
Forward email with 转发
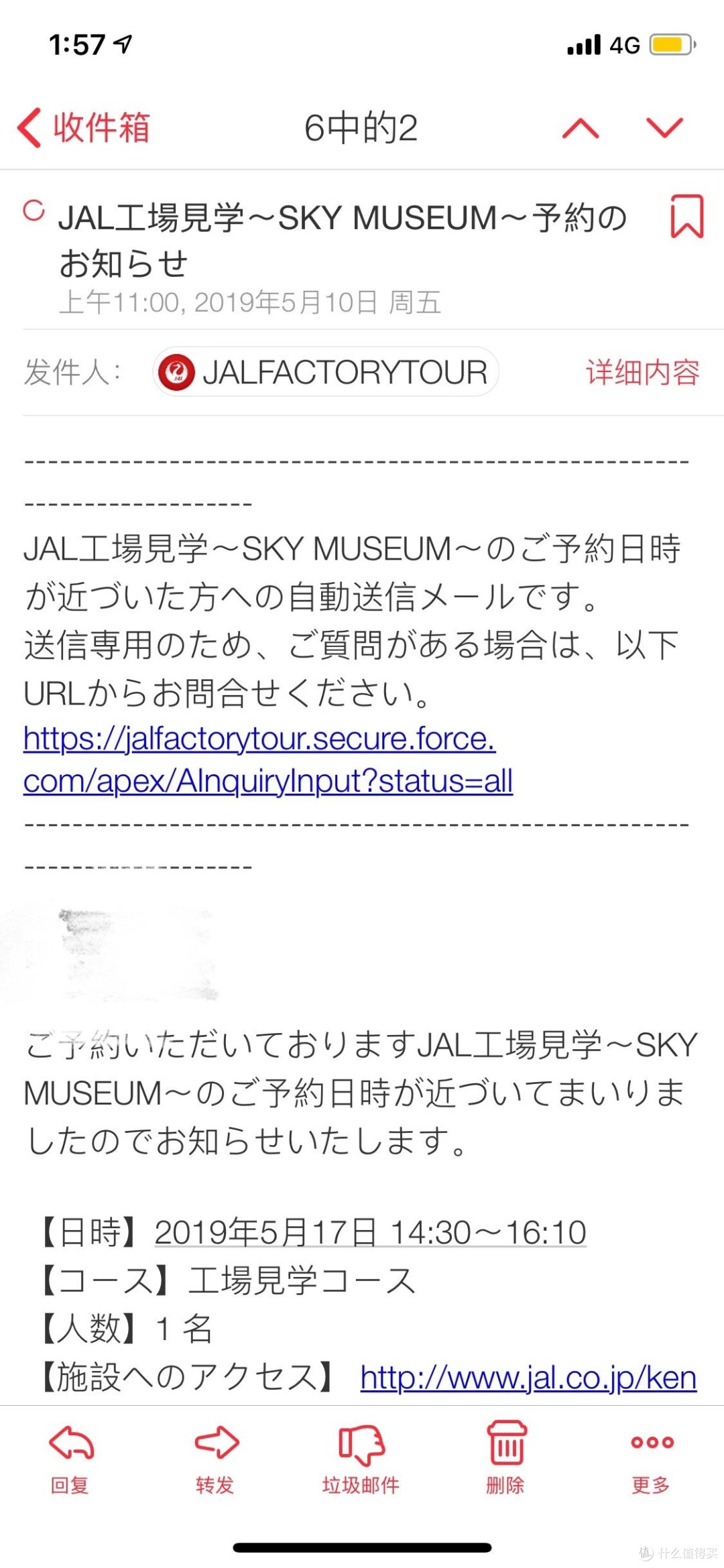click(x=215, y=1459)
